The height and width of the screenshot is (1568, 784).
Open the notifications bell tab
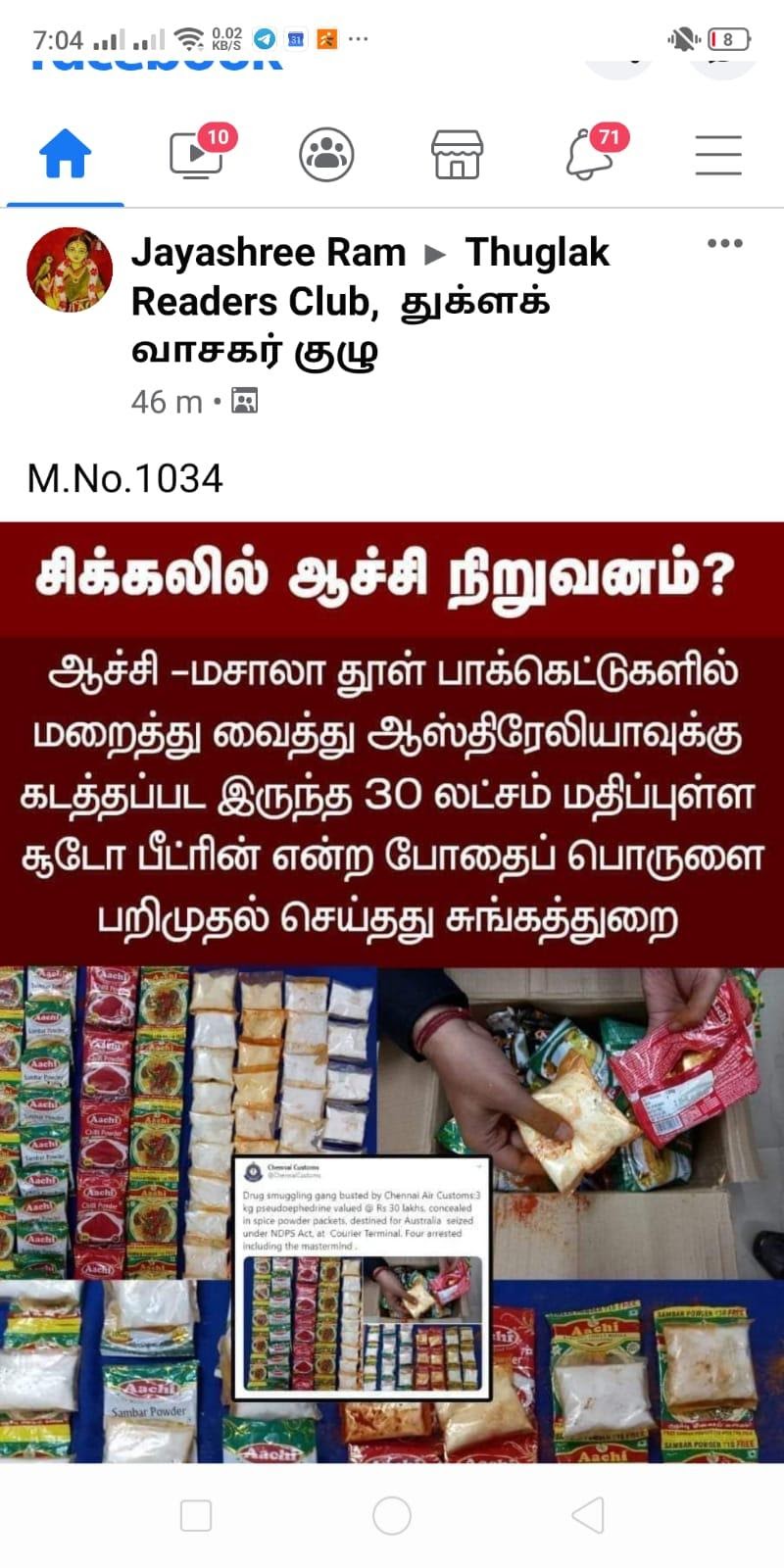[589, 156]
